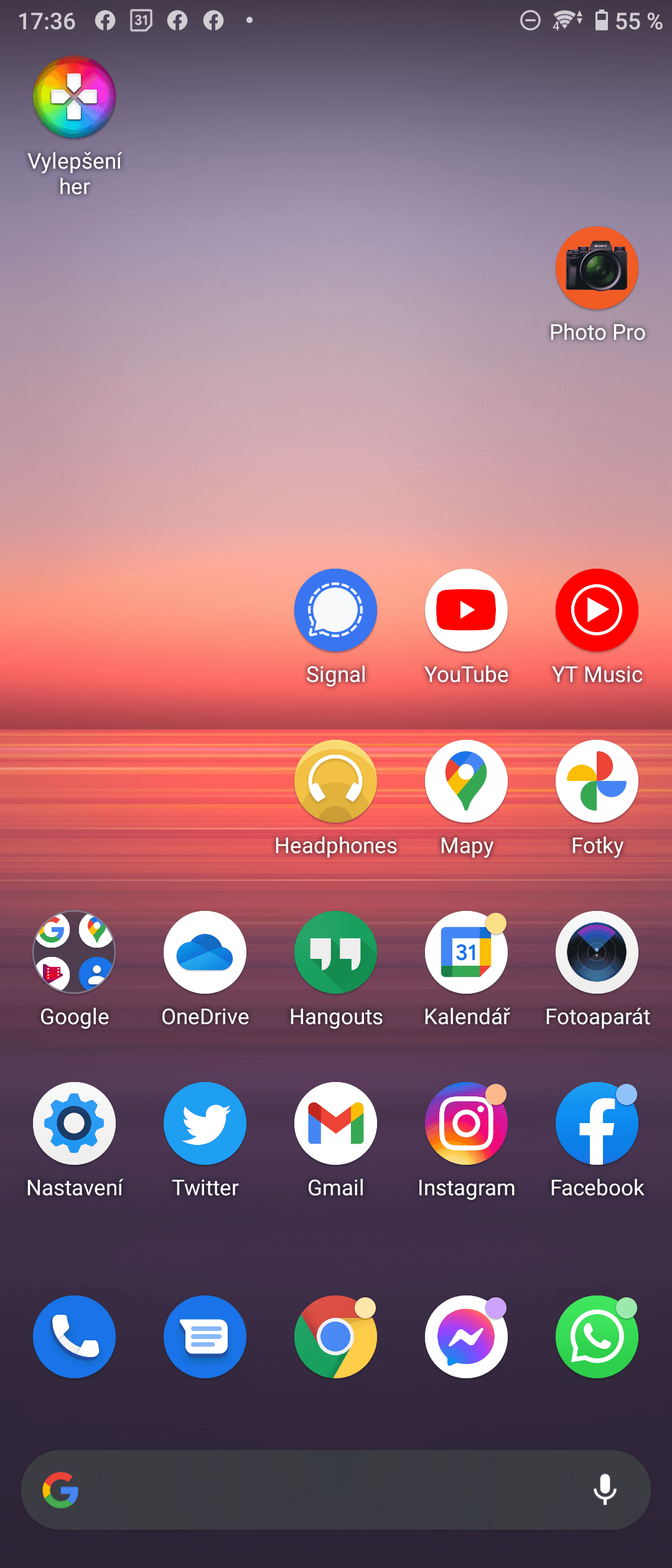Open Nastavení settings

pos(74,1124)
